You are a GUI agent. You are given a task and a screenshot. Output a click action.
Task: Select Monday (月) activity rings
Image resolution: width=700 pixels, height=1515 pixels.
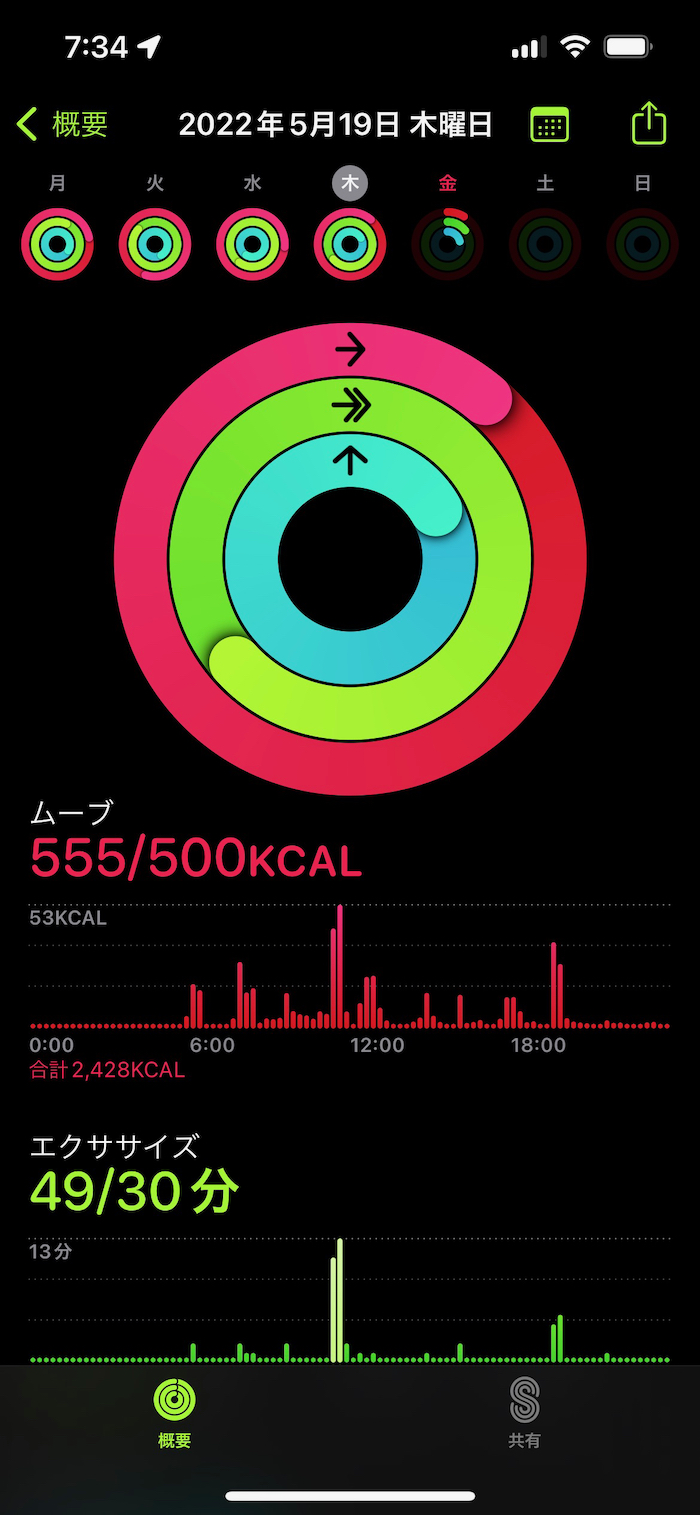pyautogui.click(x=57, y=243)
